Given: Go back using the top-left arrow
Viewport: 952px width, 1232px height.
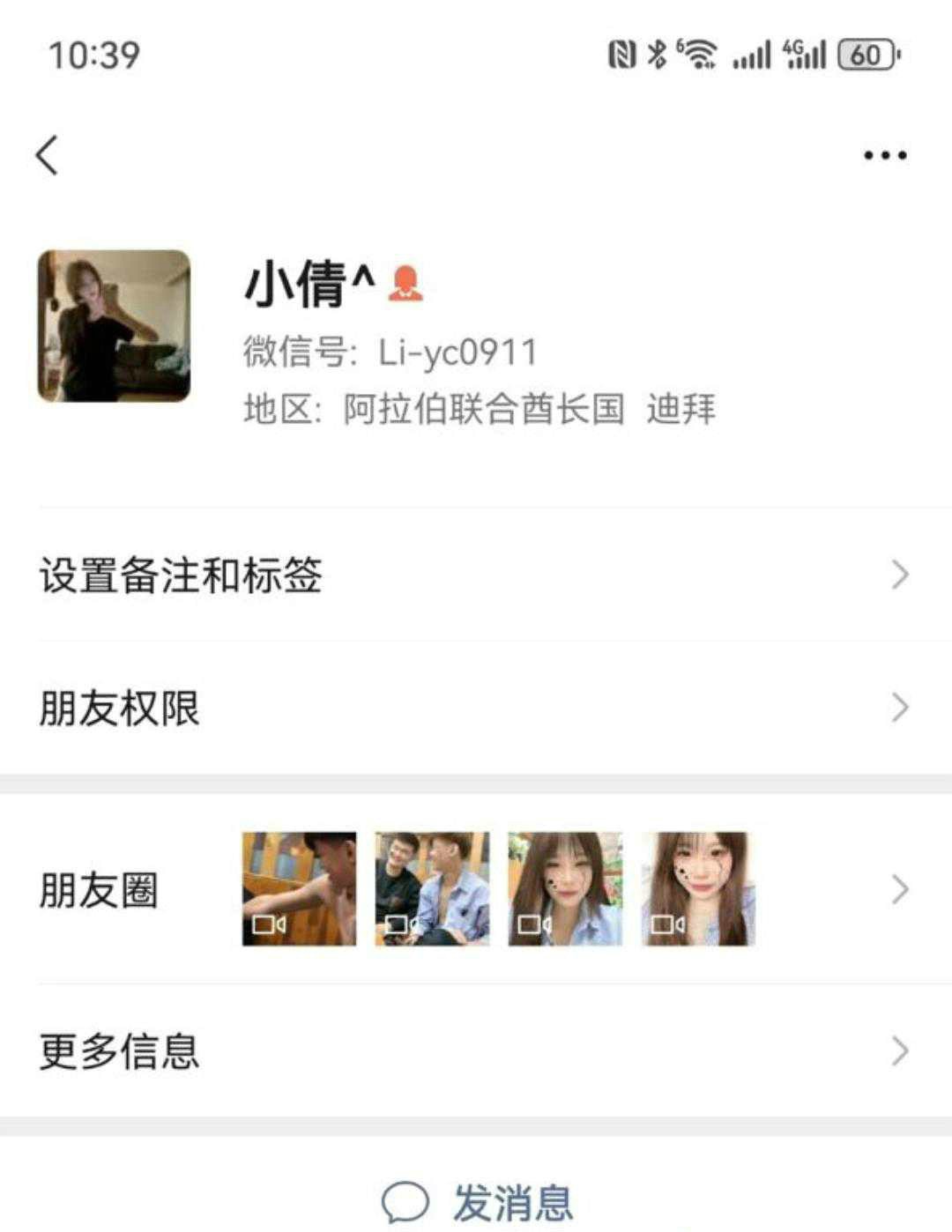Looking at the screenshot, I should (x=48, y=155).
